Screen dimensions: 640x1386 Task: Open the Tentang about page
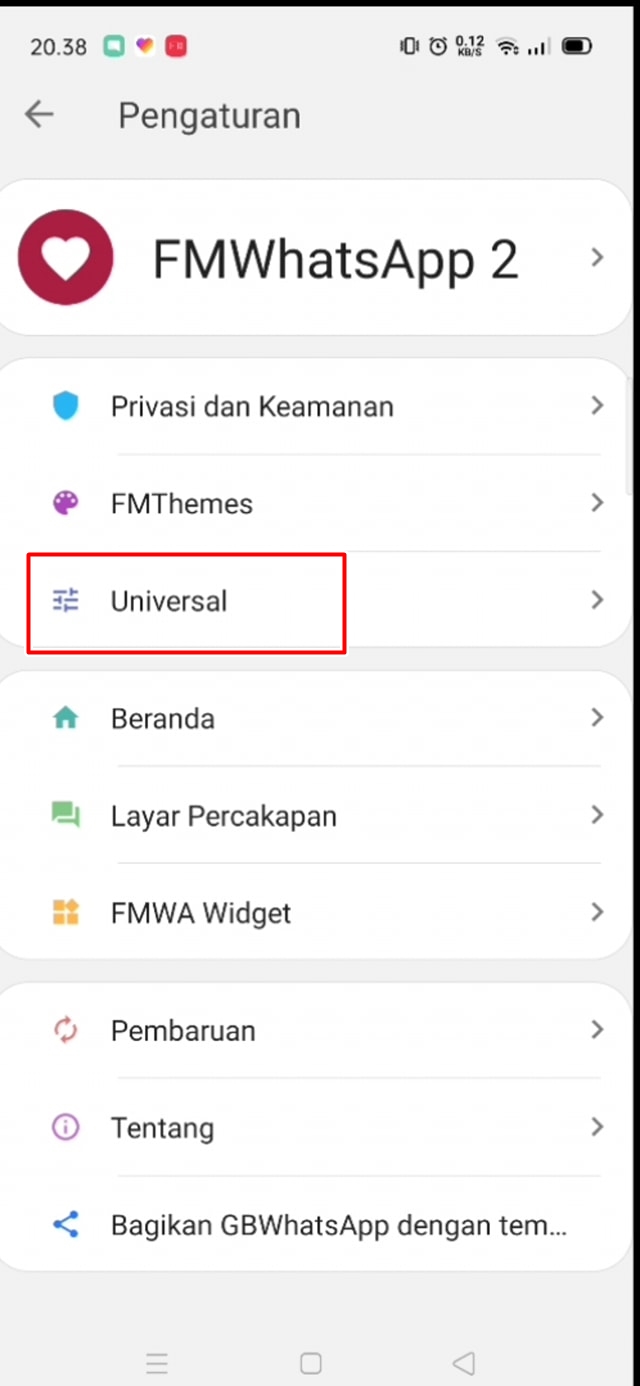click(320, 1127)
